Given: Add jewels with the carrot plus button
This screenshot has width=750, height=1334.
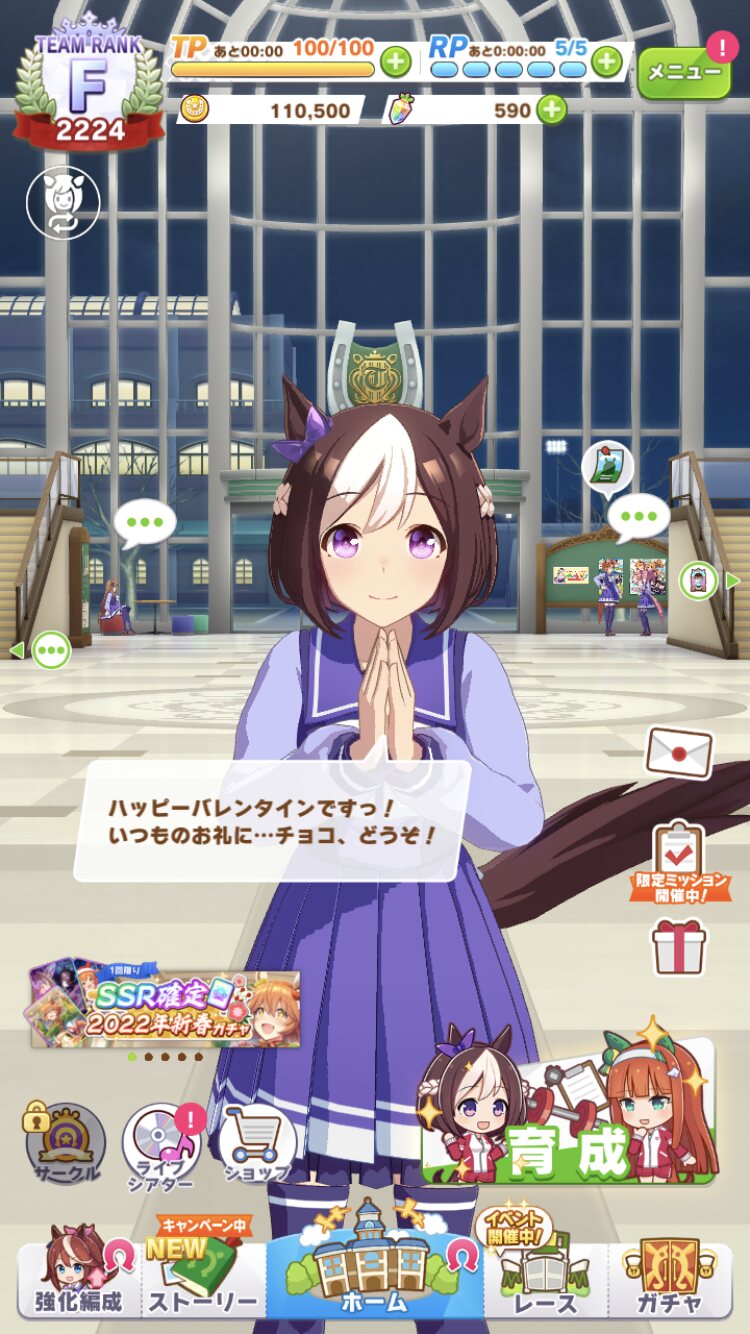Looking at the screenshot, I should [552, 109].
